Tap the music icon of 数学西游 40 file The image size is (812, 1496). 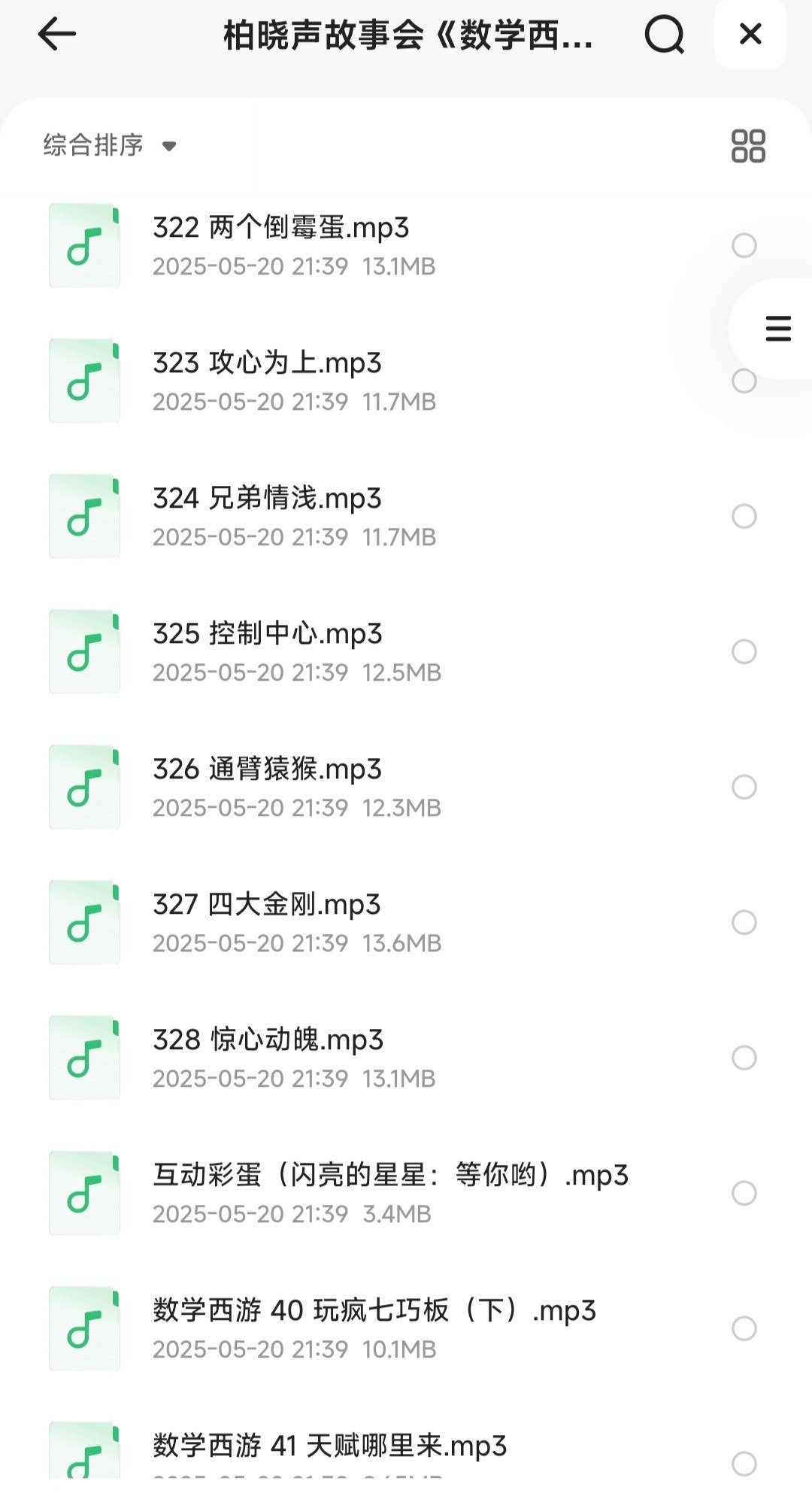pyautogui.click(x=83, y=1328)
